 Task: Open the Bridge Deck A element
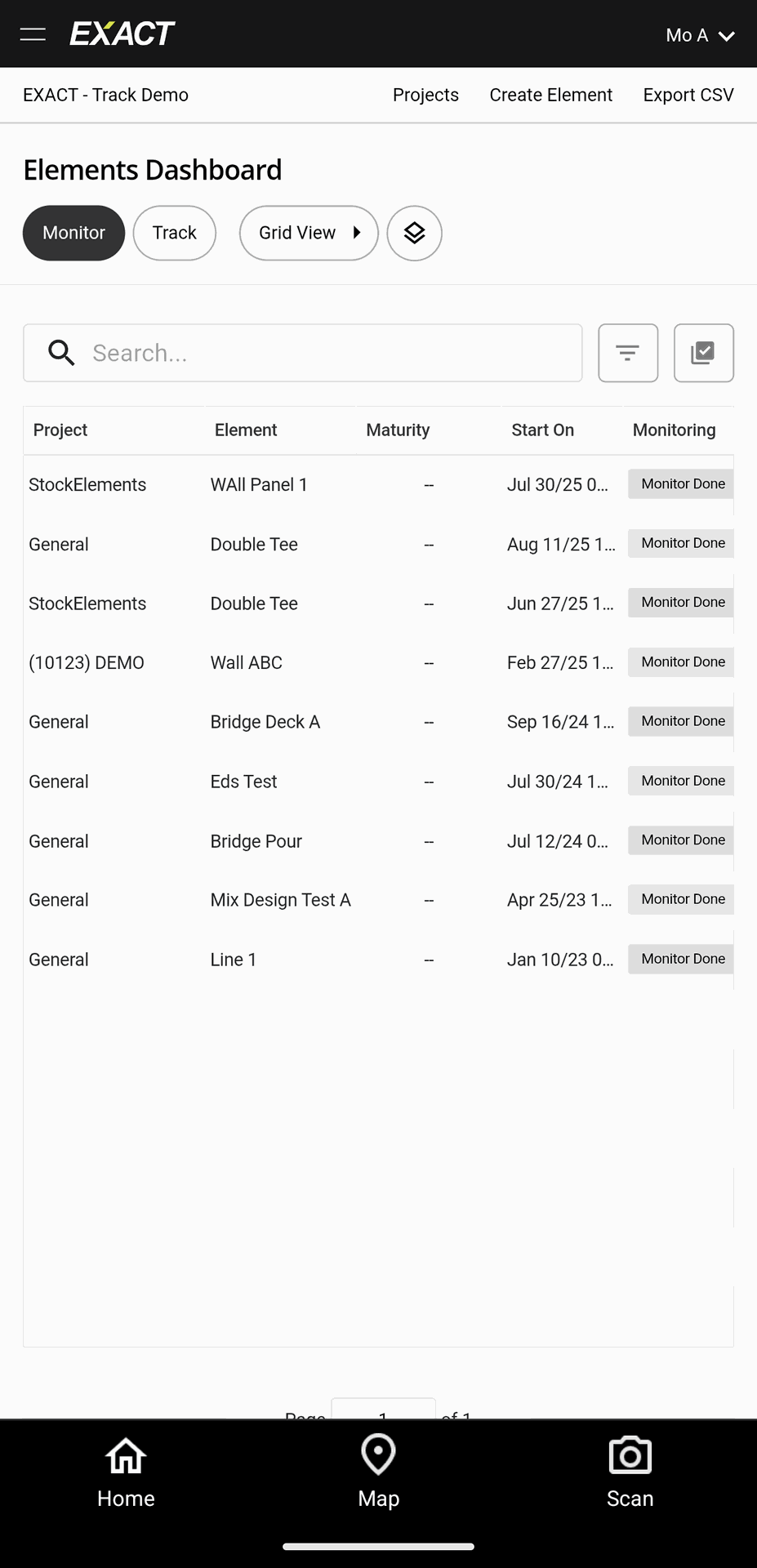pos(265,722)
